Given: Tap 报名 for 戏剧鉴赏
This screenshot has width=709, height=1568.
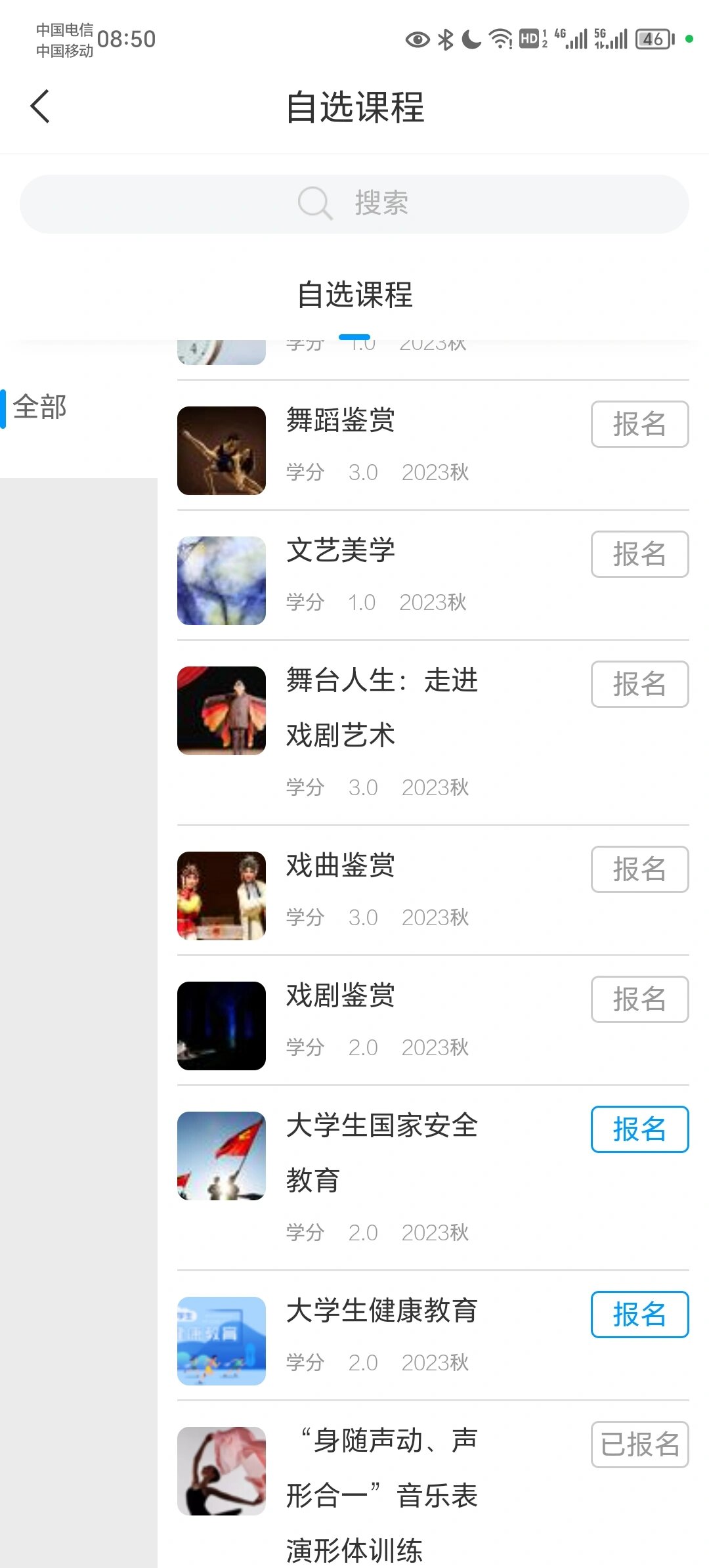Looking at the screenshot, I should [x=639, y=999].
